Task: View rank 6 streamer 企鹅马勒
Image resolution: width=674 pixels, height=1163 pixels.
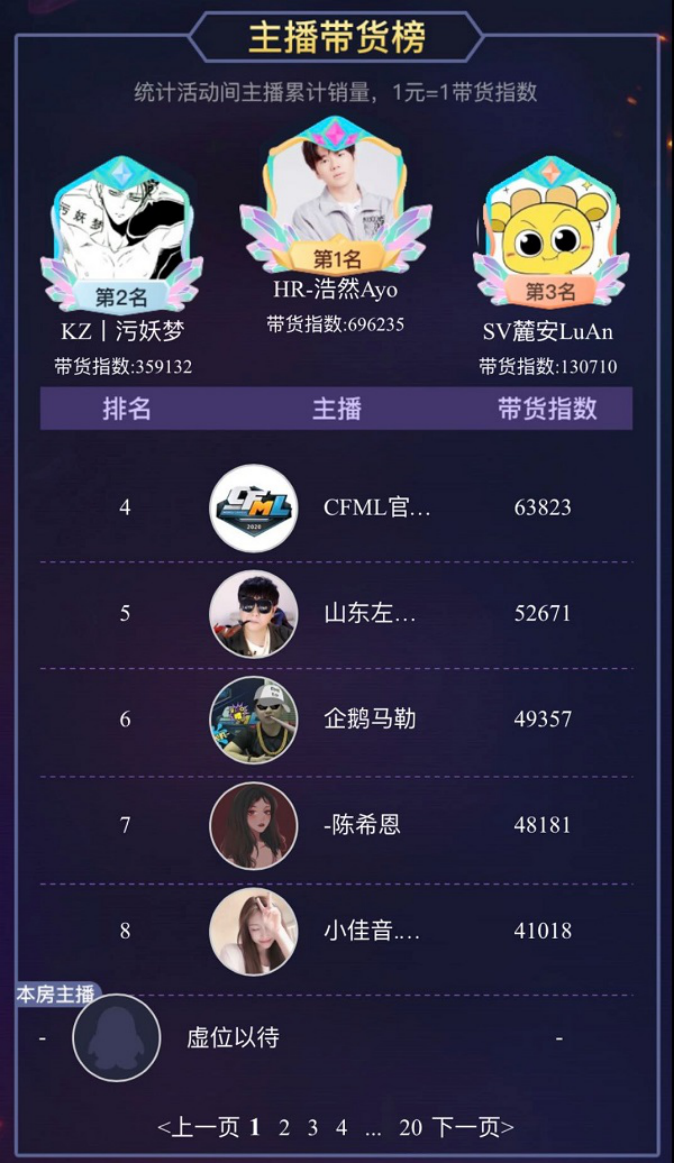Action: pos(253,720)
